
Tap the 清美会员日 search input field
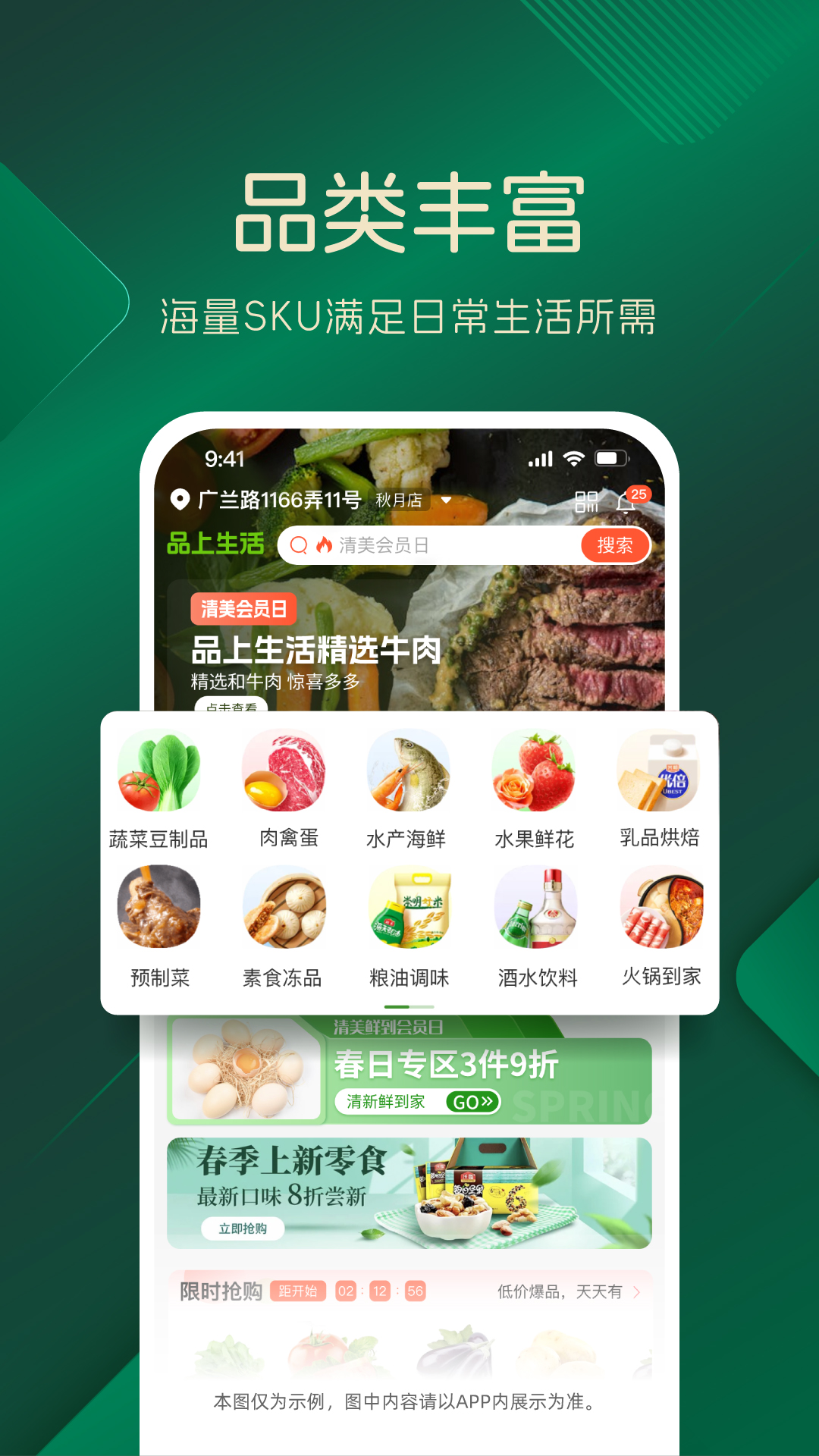(x=425, y=545)
